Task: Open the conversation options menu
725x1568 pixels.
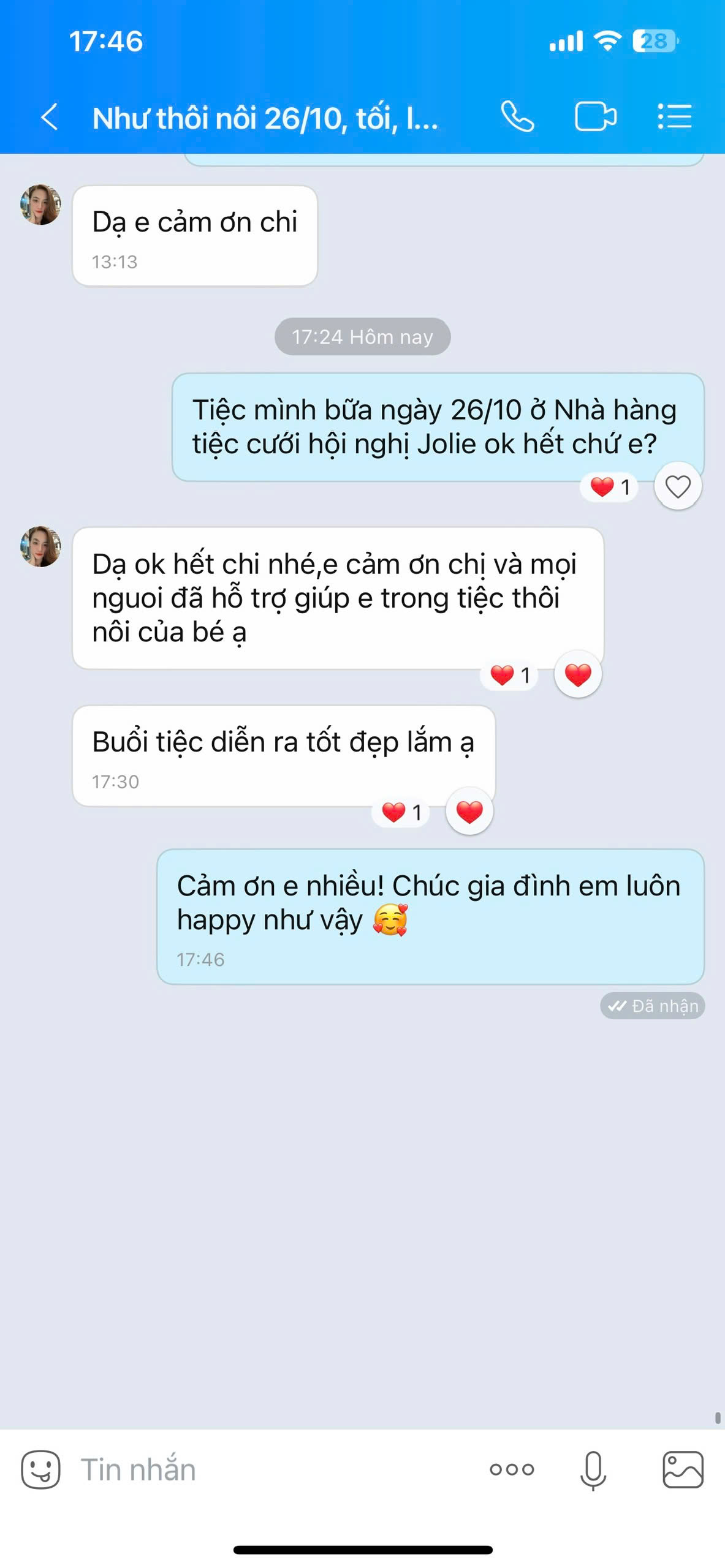Action: click(674, 116)
